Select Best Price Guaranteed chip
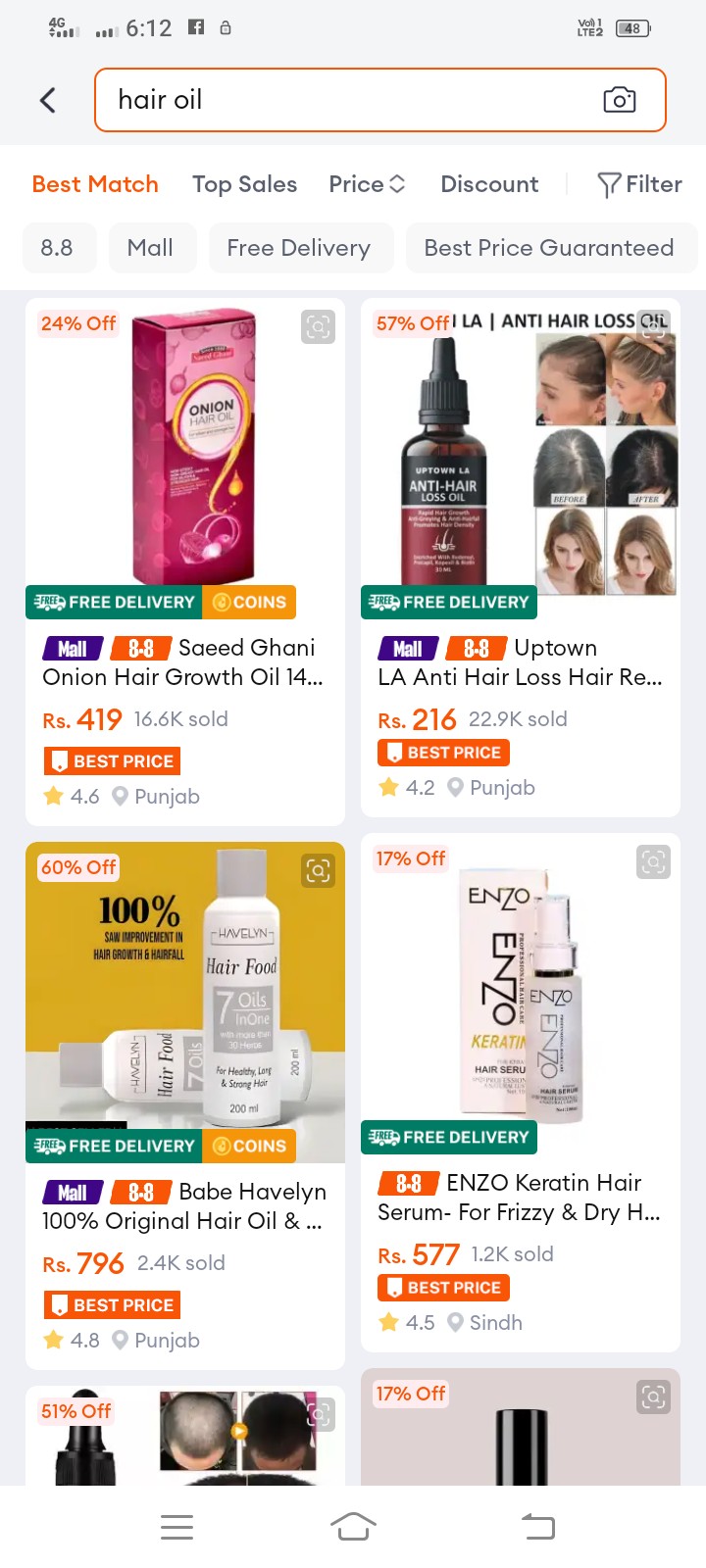Viewport: 706px width, 1568px height. tap(548, 248)
